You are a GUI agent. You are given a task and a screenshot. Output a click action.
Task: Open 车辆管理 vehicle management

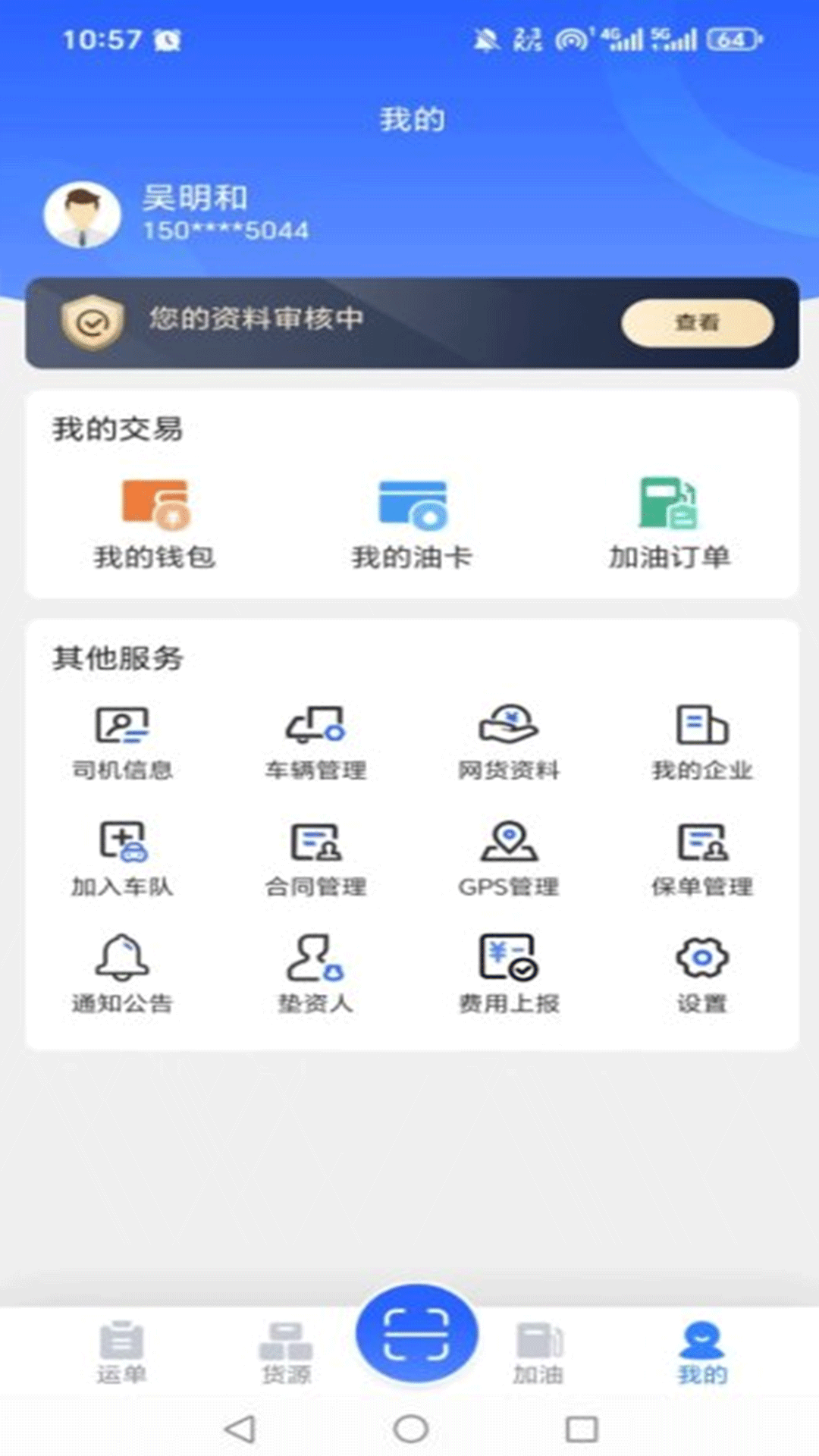pos(316,743)
